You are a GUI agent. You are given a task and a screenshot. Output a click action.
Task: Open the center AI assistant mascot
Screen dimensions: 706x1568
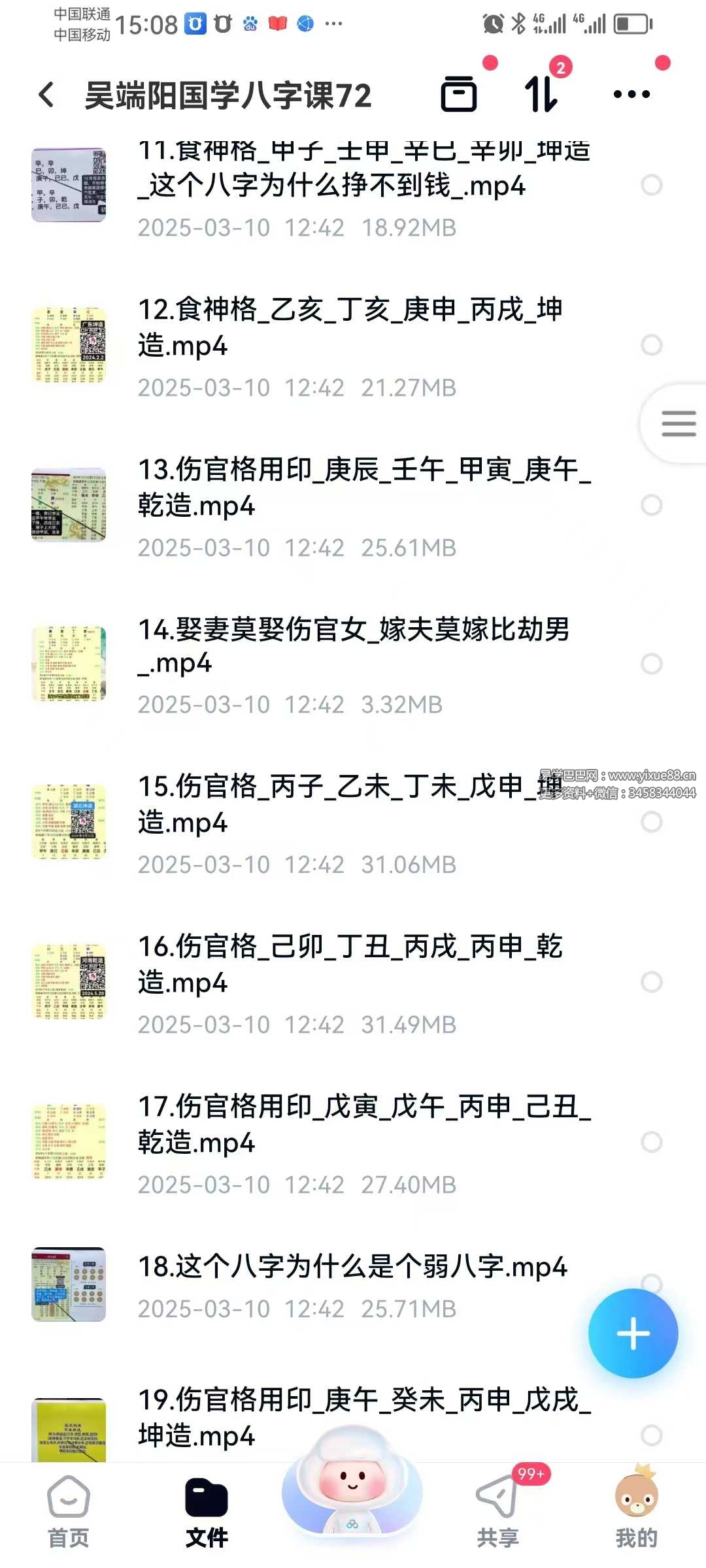pyautogui.click(x=352, y=1490)
